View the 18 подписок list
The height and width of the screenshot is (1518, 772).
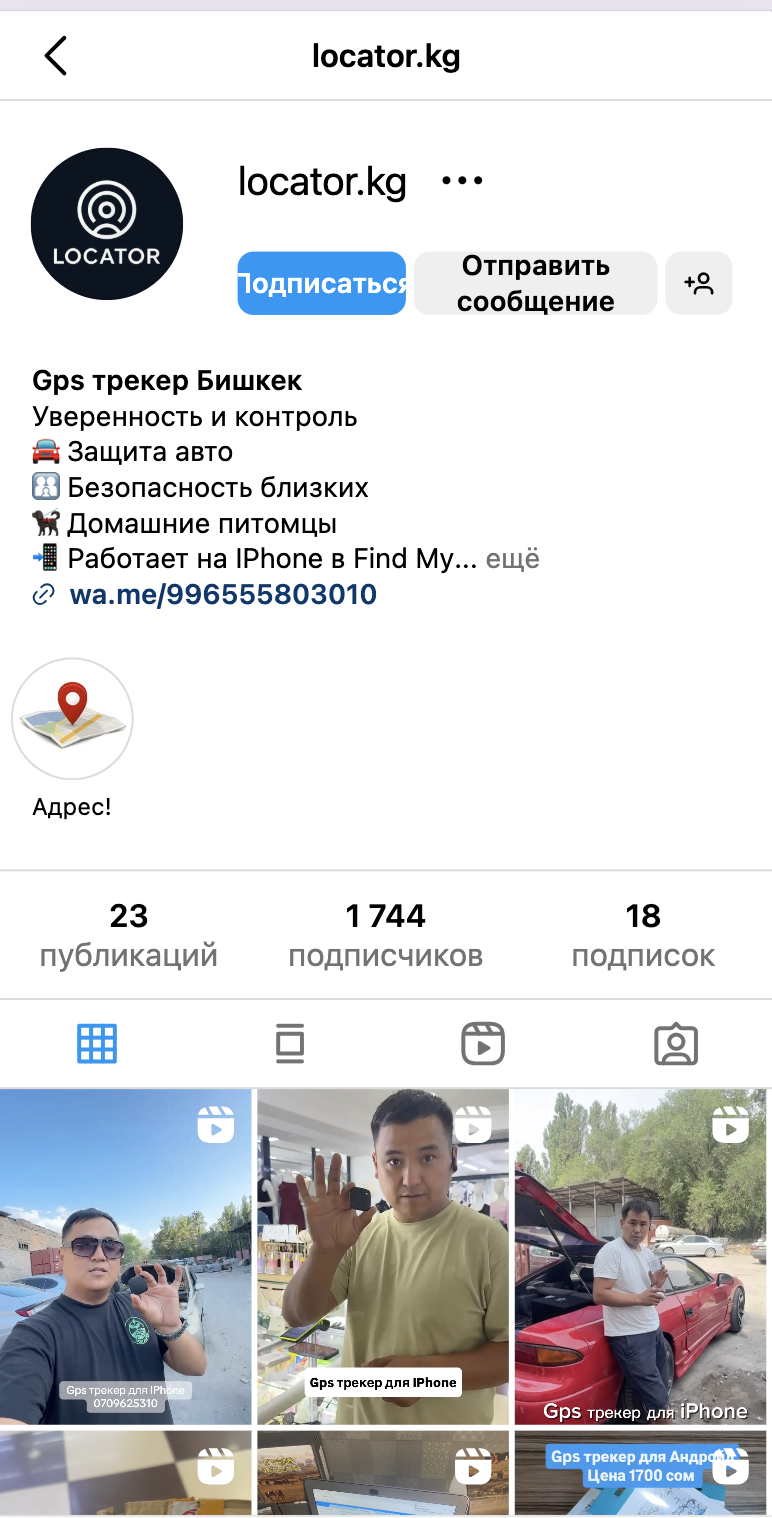[643, 935]
